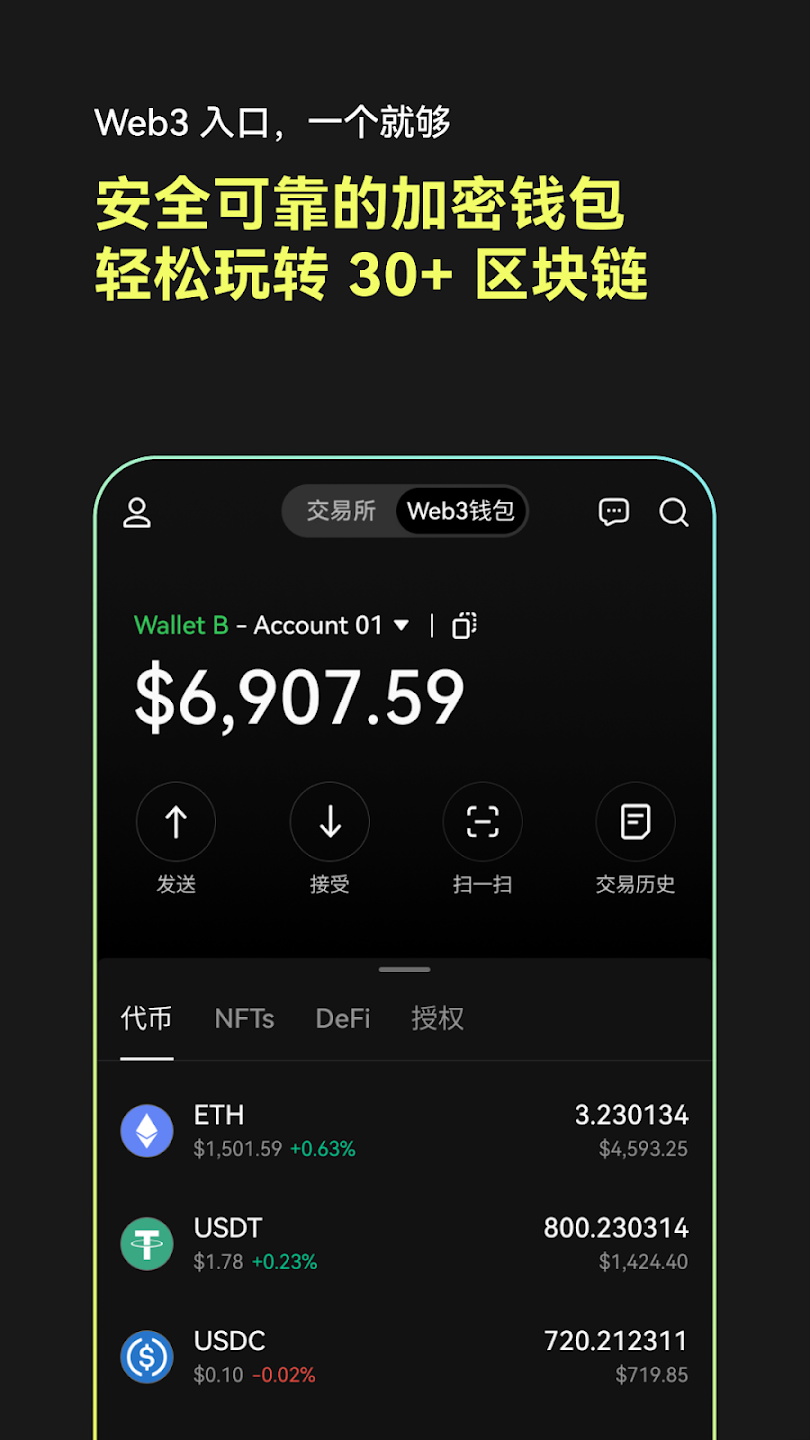Expand the bottom sheet drag handle
Image resolution: width=810 pixels, height=1440 pixels.
[404, 969]
